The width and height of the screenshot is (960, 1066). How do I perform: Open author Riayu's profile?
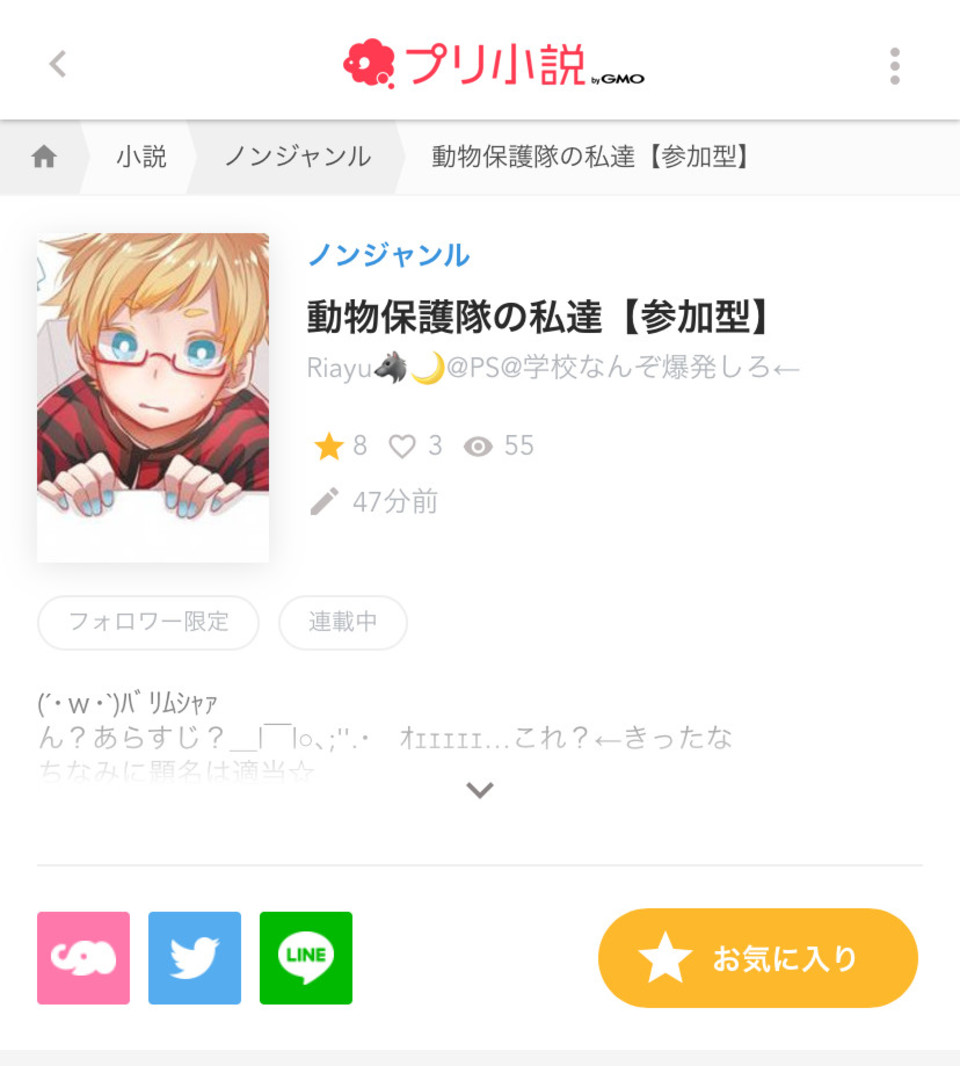pos(553,368)
